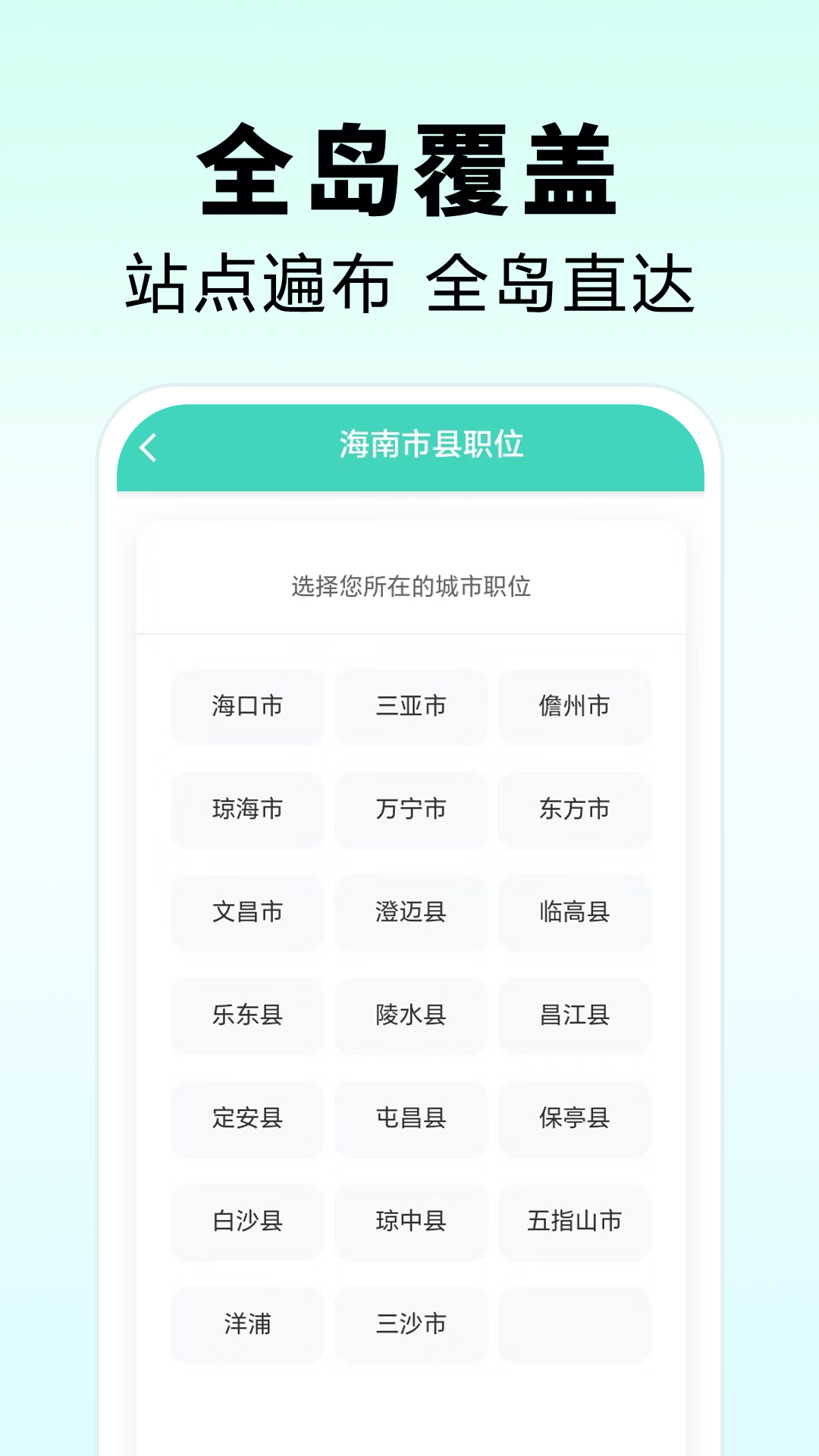Select 澄迈县 from the list
This screenshot has width=819, height=1456.
pos(410,913)
